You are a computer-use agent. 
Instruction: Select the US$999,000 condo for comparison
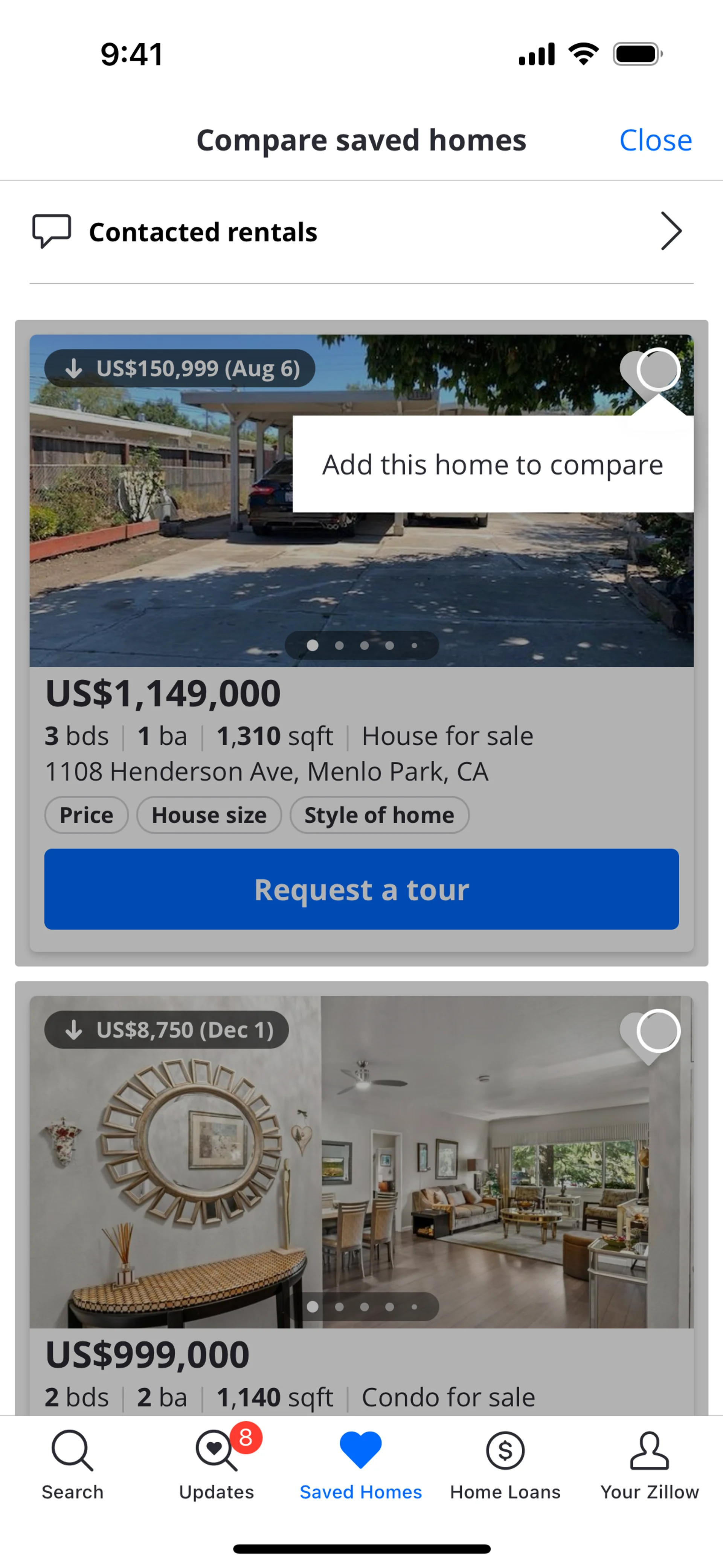click(658, 1030)
